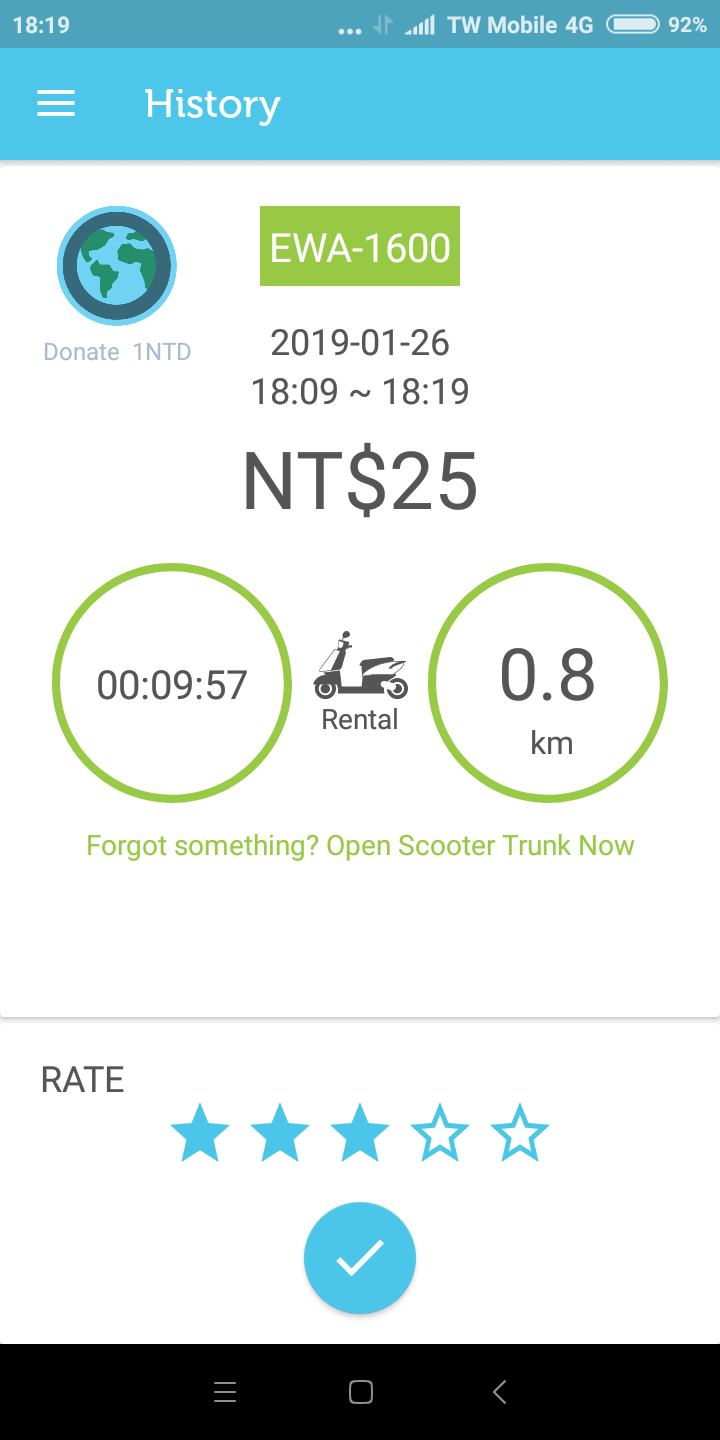Screen dimensions: 720x1440
Task: Rate the rental five stars
Action: [520, 1134]
